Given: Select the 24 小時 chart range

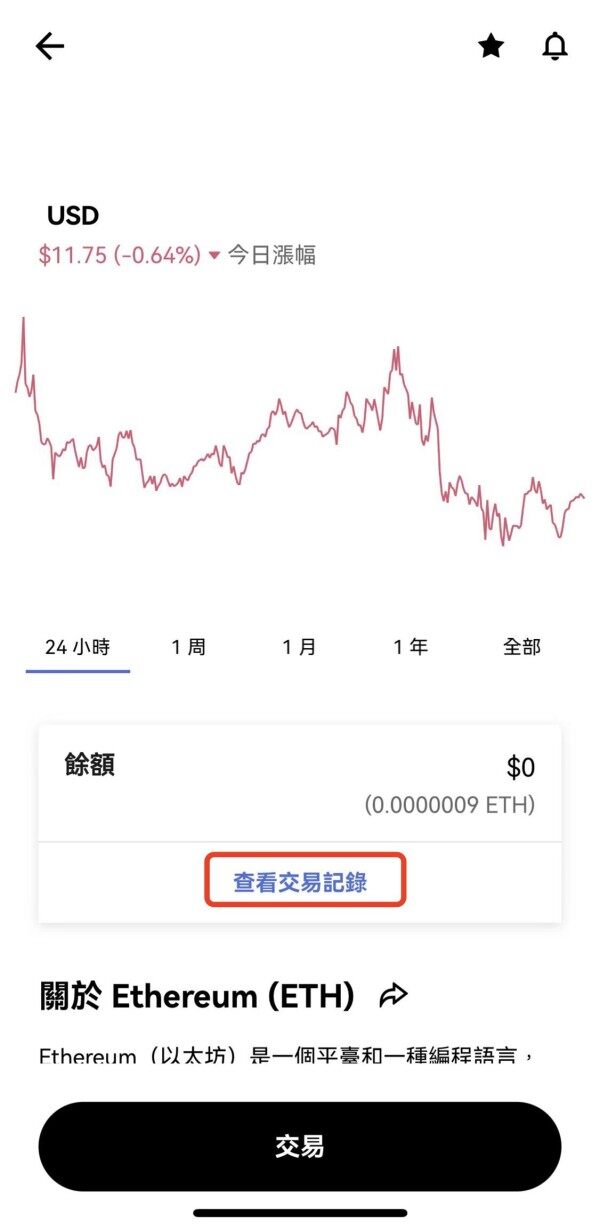Looking at the screenshot, I should tap(78, 647).
